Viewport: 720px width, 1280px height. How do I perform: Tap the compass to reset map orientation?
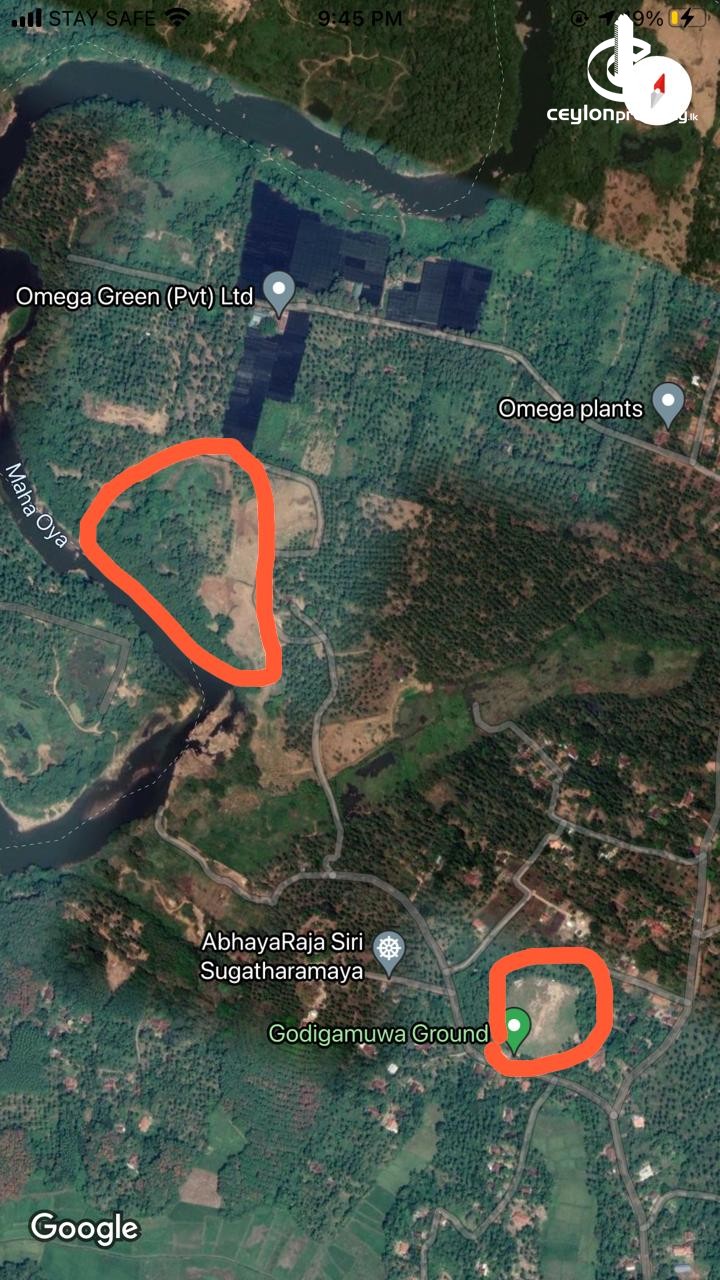pyautogui.click(x=657, y=88)
